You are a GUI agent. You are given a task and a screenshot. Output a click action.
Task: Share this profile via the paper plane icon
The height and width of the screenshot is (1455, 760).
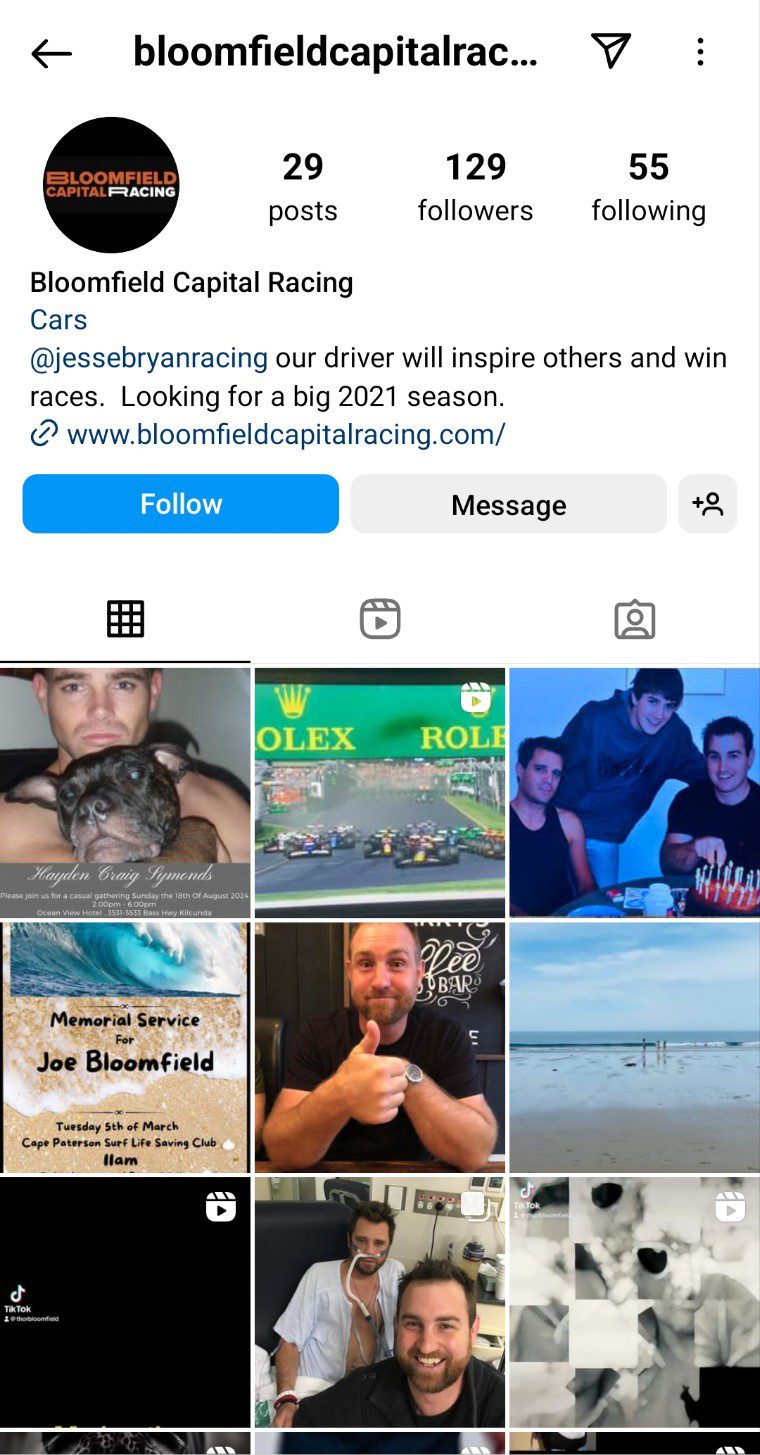point(610,51)
